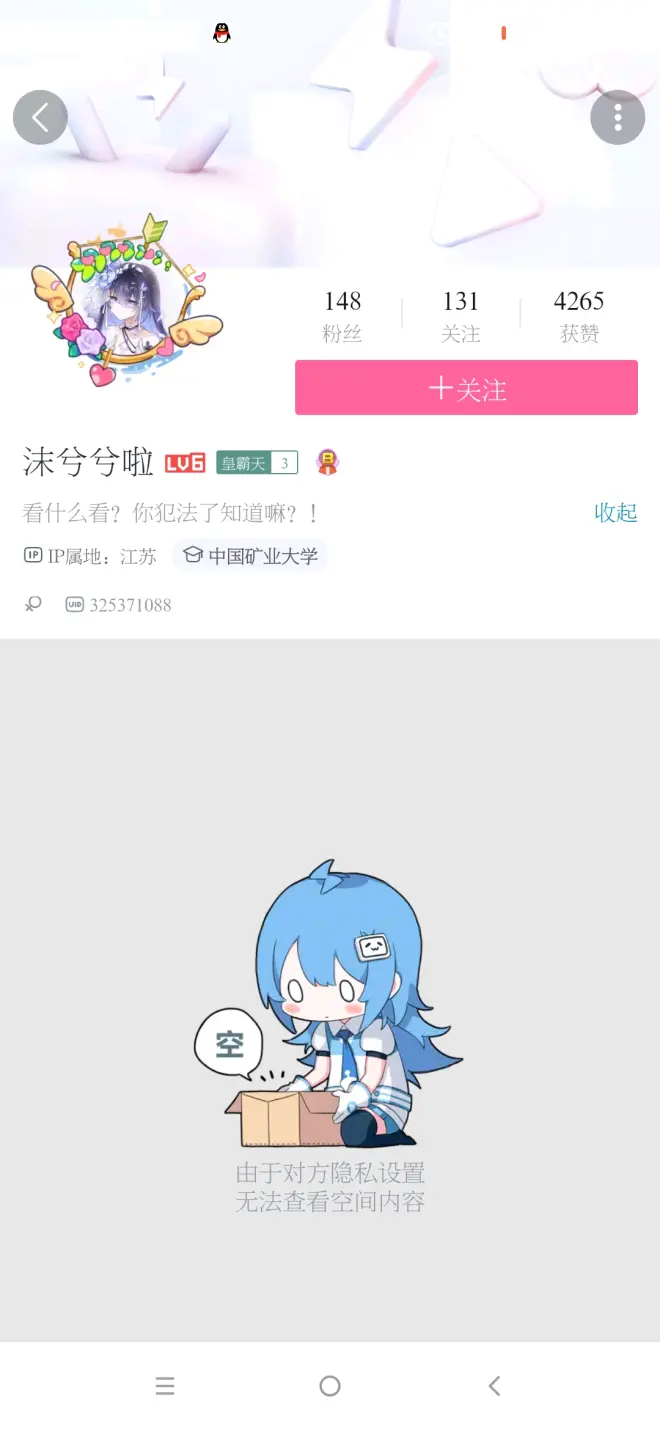Tap the 皇霸天 fan medal badge
660x1430 pixels.
pyautogui.click(x=257, y=463)
